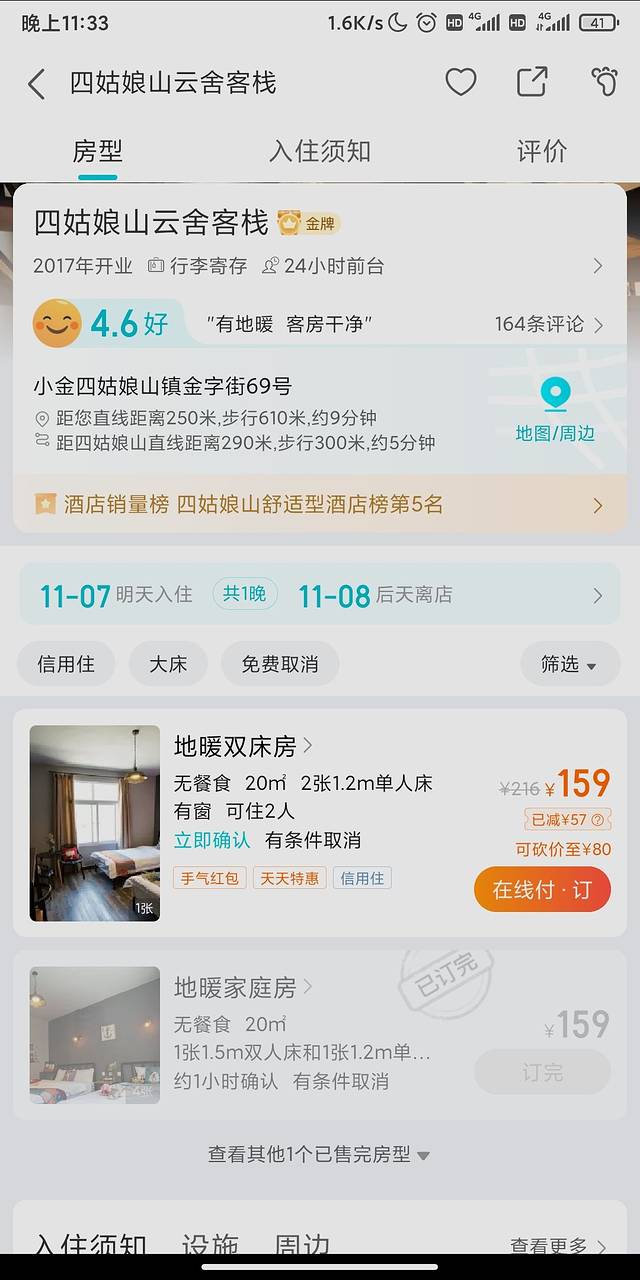Open the footprint browsing history icon
The width and height of the screenshot is (640, 1280).
(x=604, y=82)
